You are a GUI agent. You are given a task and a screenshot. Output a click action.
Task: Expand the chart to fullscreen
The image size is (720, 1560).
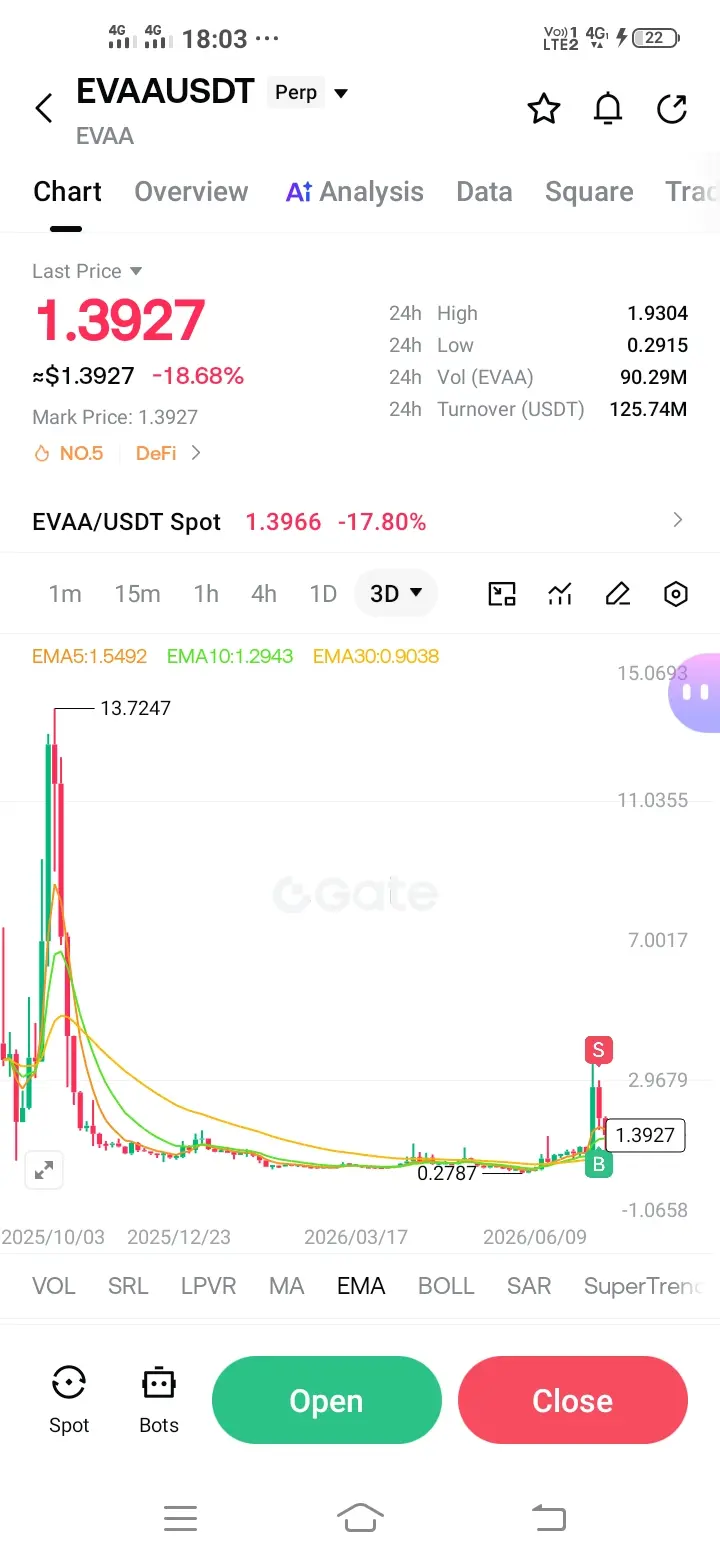(44, 1170)
